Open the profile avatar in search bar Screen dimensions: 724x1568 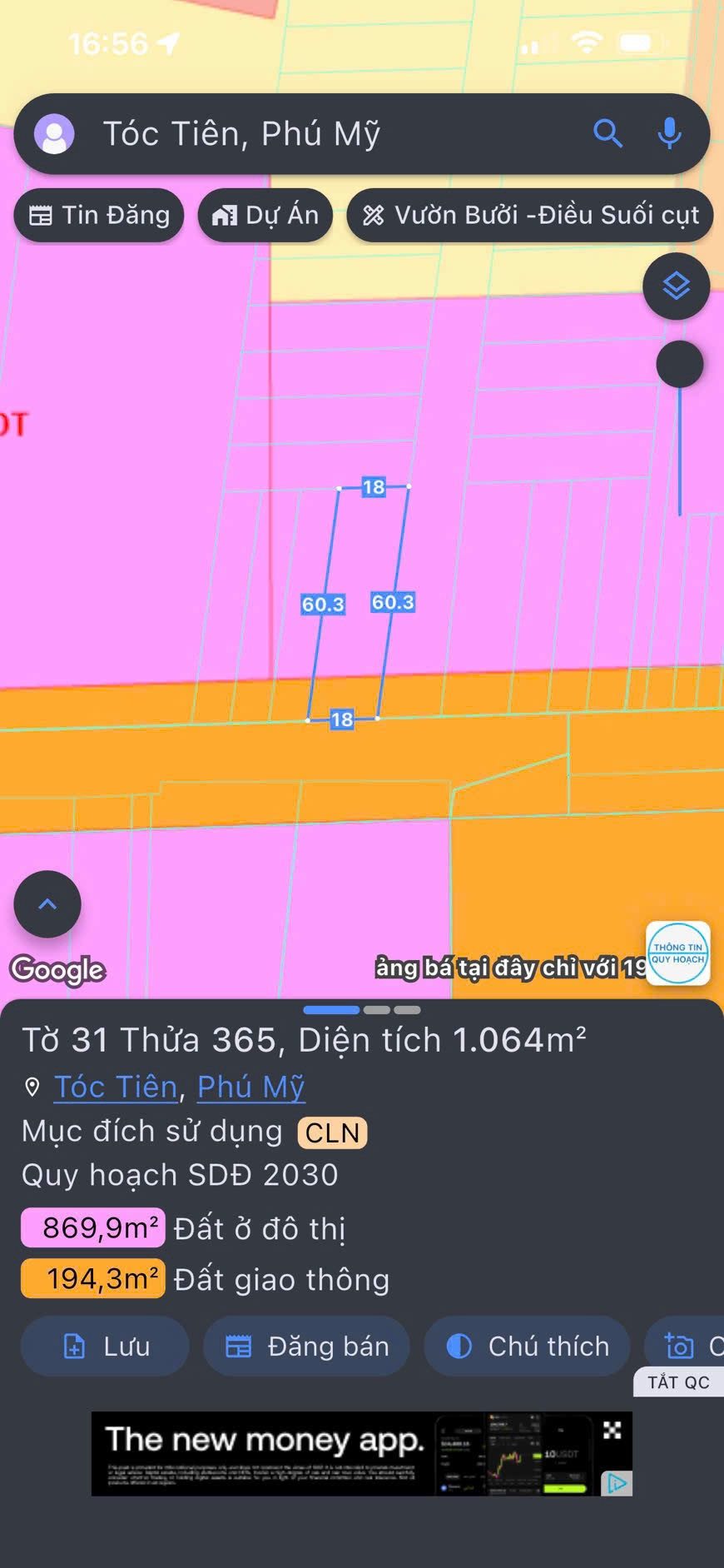pos(54,134)
